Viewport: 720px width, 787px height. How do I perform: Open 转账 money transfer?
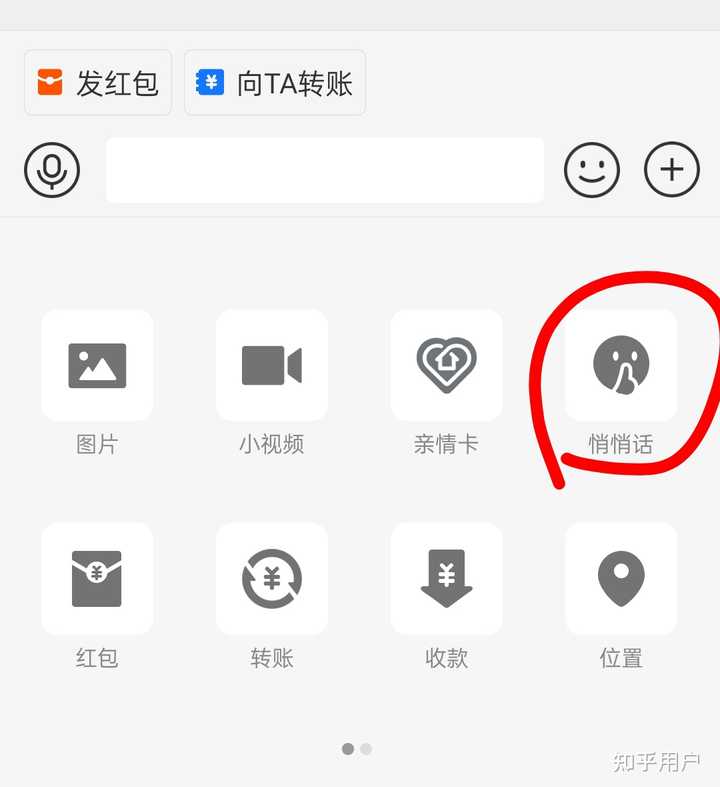click(x=272, y=578)
